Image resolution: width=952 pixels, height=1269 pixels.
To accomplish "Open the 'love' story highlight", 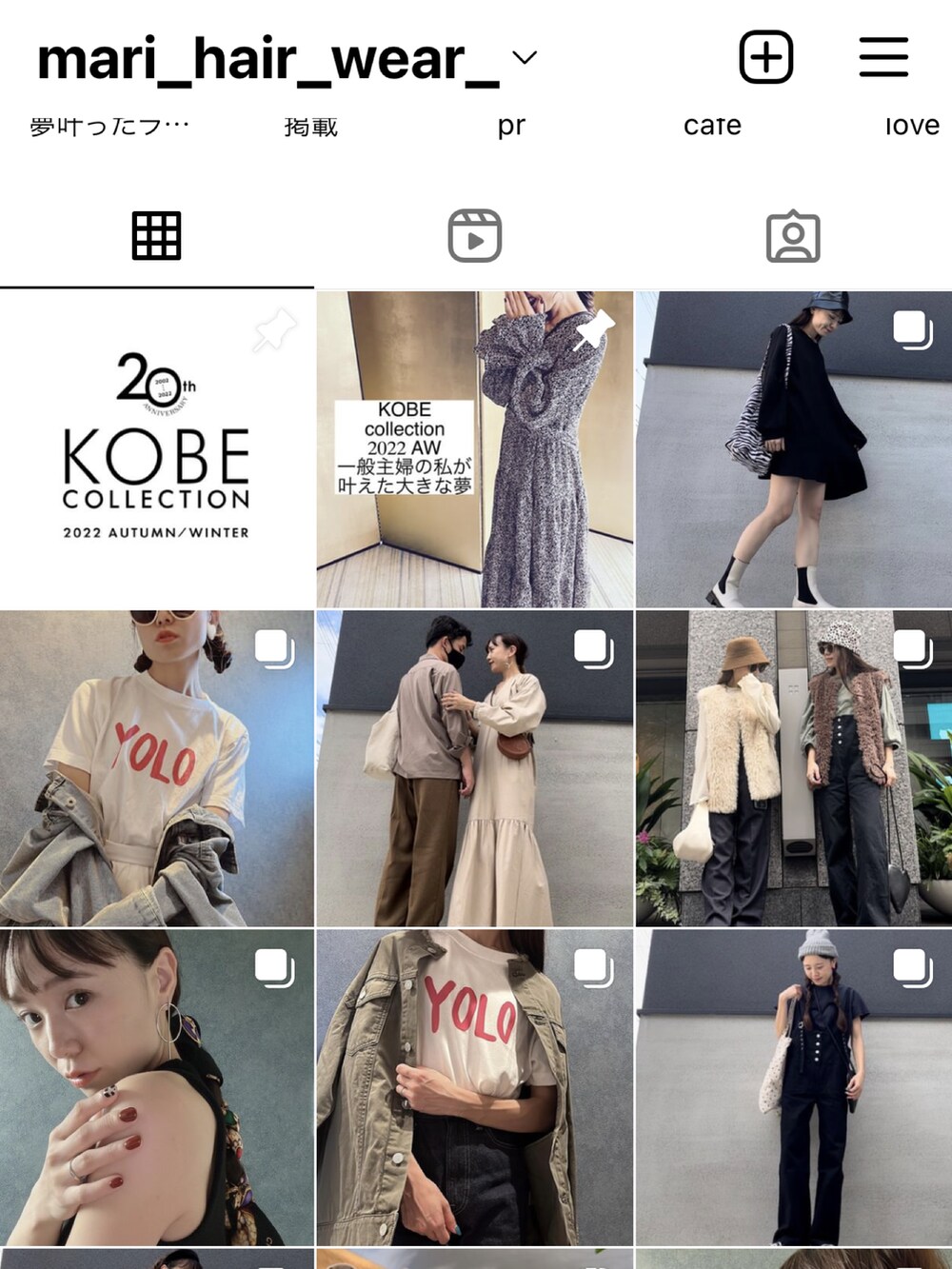I will [912, 126].
